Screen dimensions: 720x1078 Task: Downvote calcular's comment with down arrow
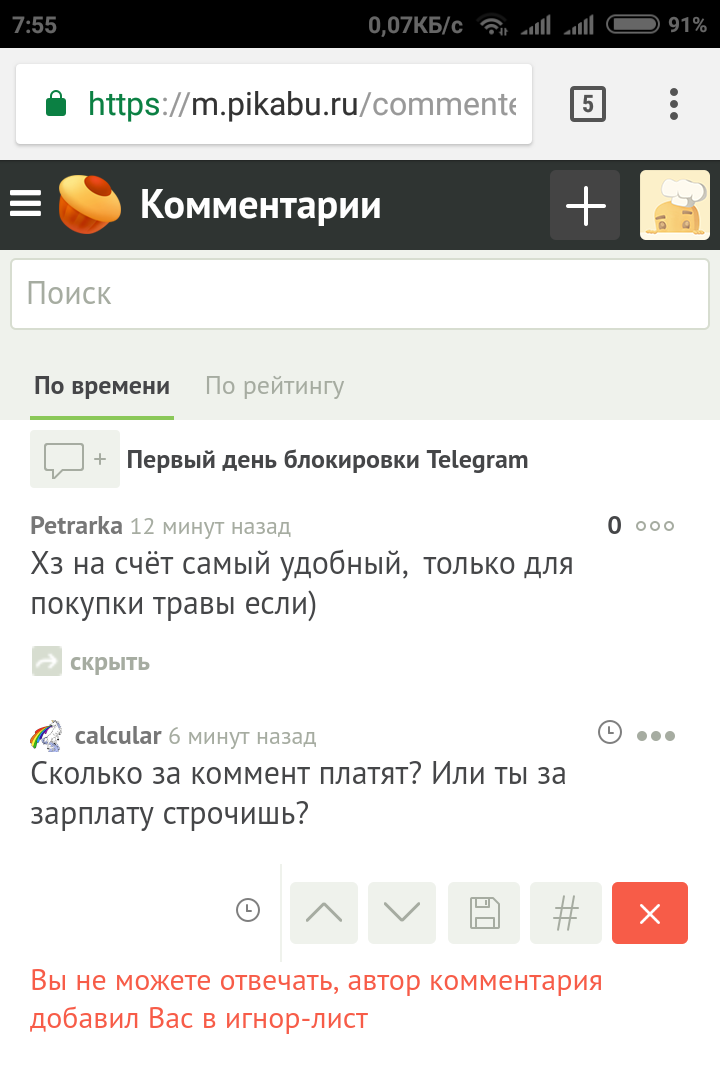(x=402, y=913)
